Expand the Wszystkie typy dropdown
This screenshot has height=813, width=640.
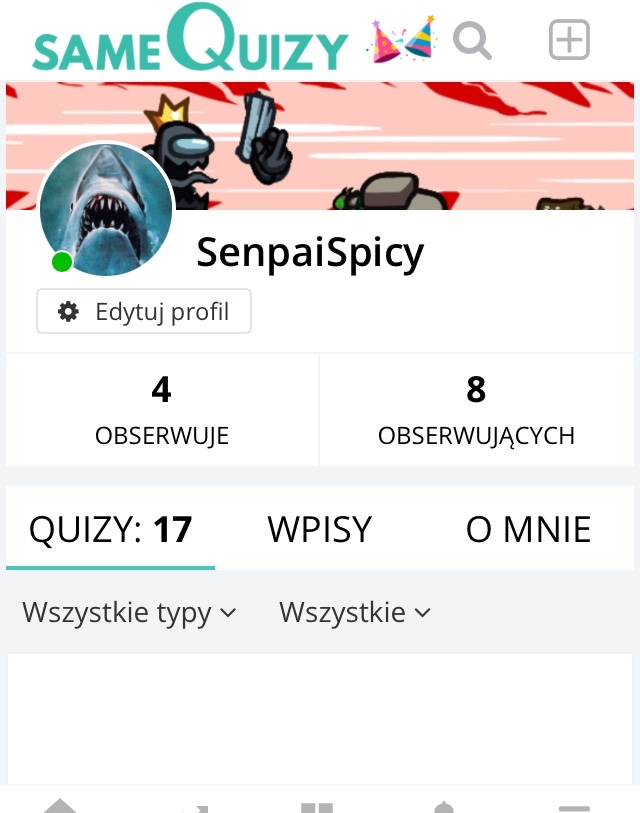point(129,612)
